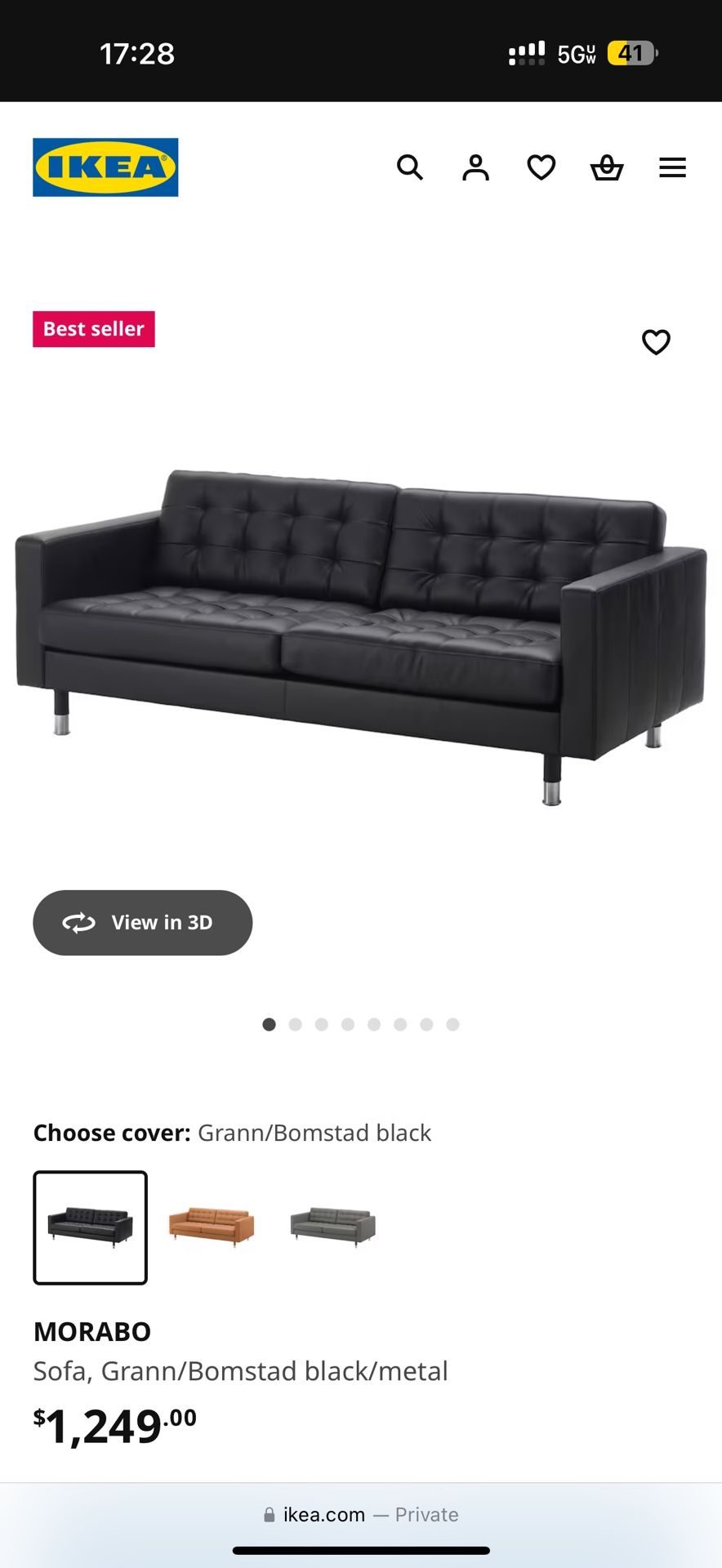Choose the grey-green sofa cover
The image size is (722, 1568).
click(x=333, y=1227)
